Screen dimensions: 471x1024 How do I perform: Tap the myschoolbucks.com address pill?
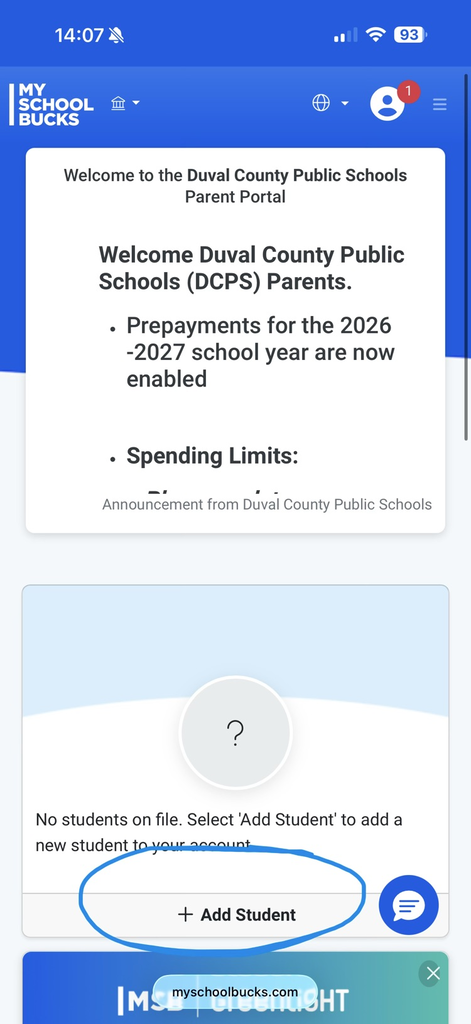[235, 992]
